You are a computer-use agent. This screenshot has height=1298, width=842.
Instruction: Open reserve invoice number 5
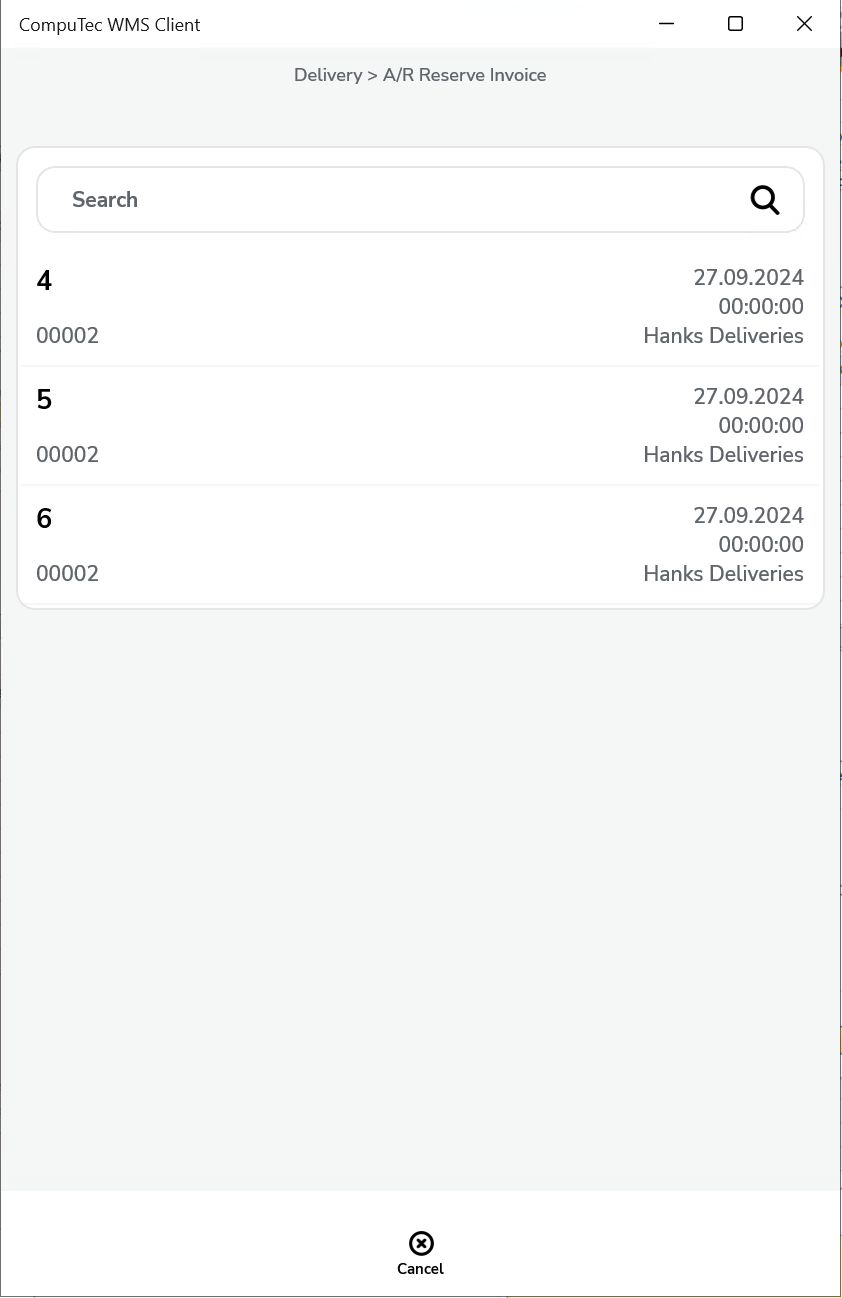click(x=420, y=425)
